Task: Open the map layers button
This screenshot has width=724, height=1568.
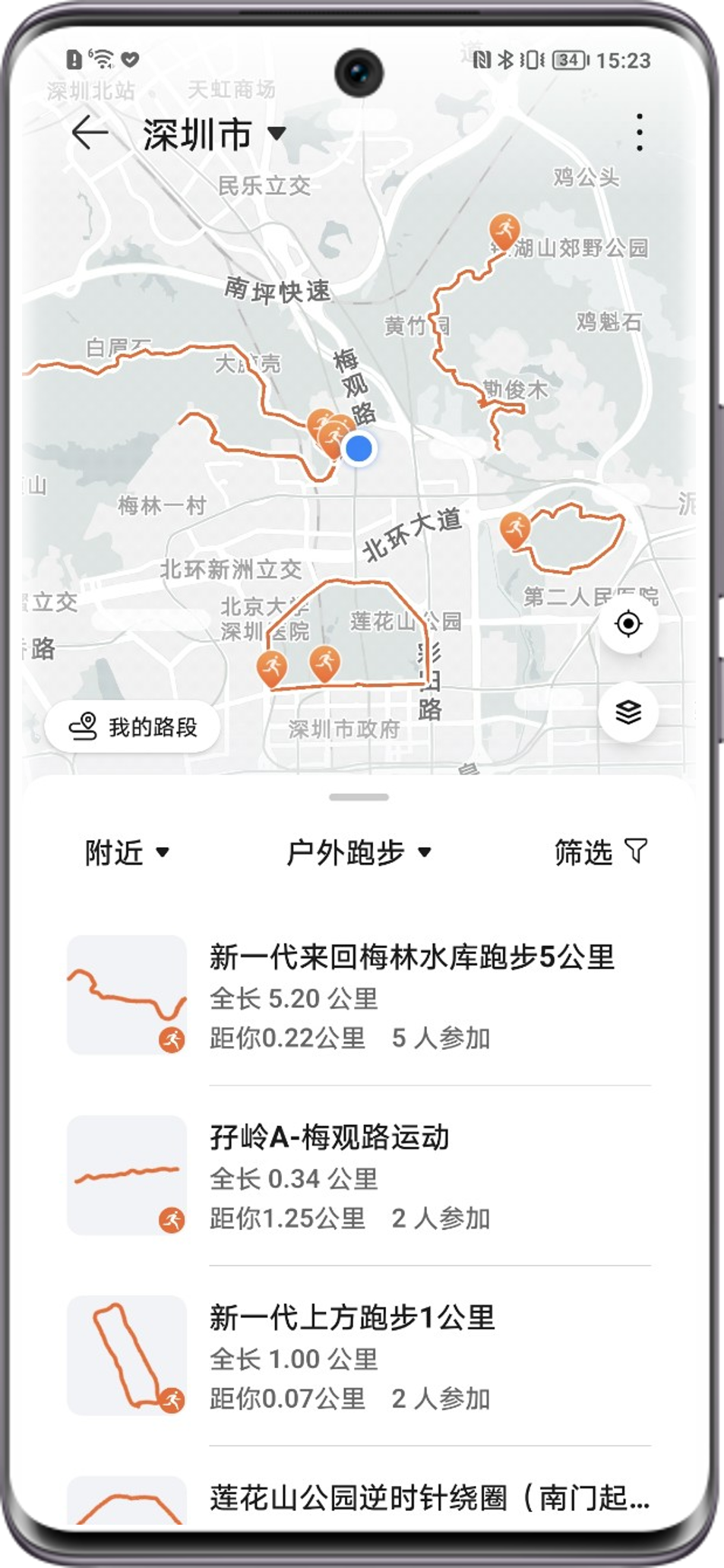Action: (x=628, y=713)
